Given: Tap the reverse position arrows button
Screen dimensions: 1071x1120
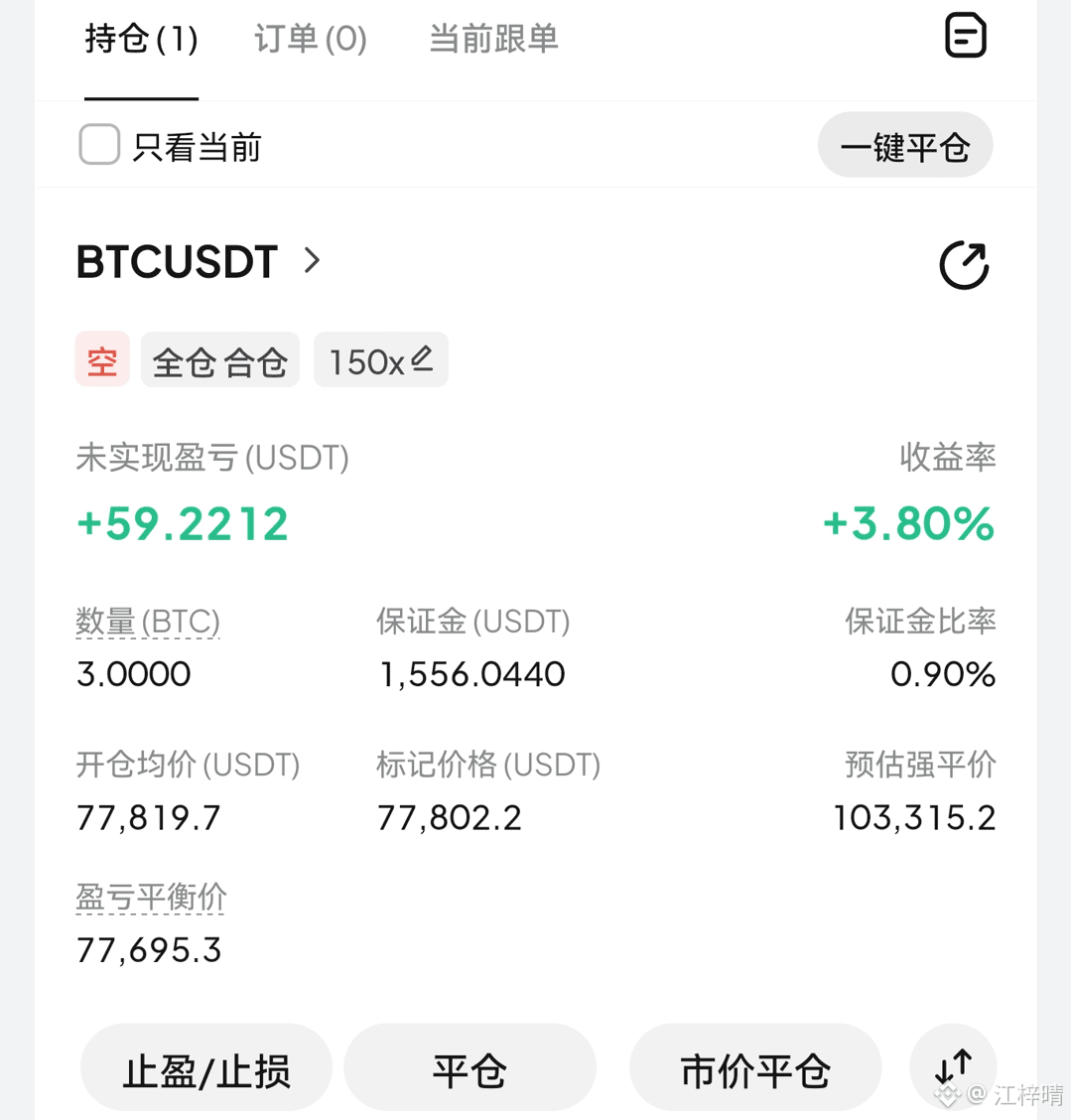Looking at the screenshot, I should click(953, 1067).
